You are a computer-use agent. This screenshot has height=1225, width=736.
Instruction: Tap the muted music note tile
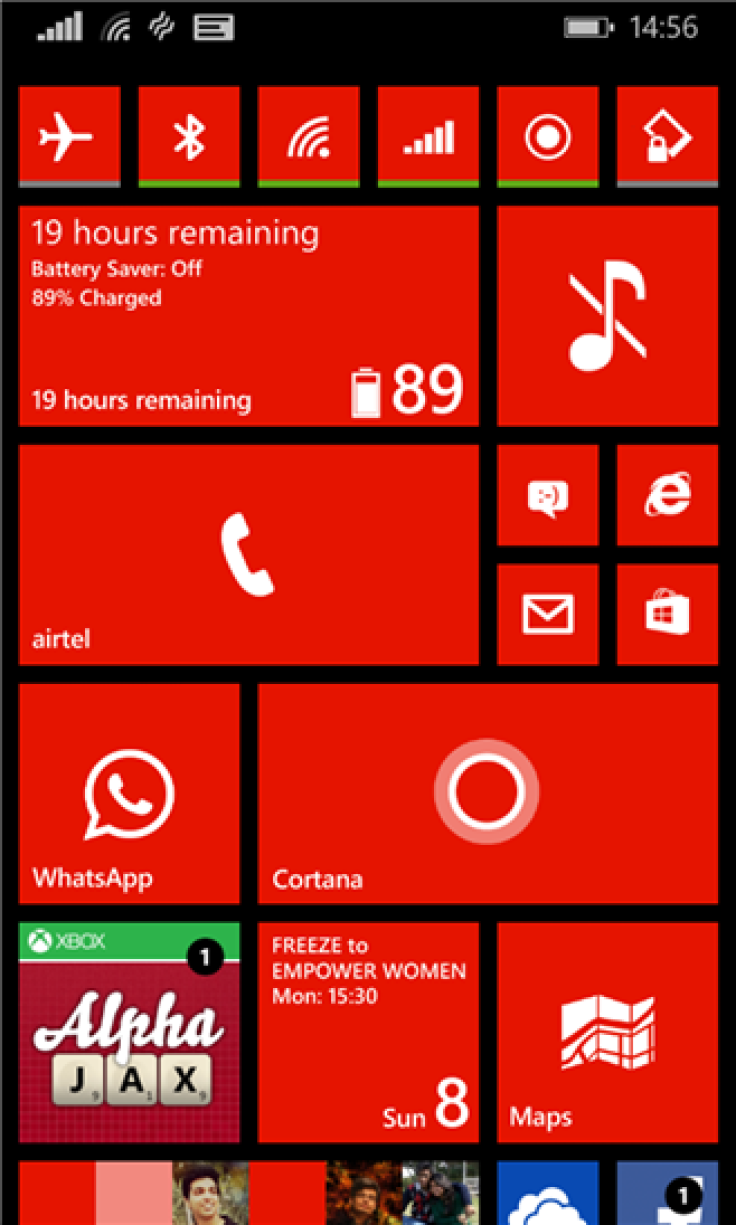pyautogui.click(x=608, y=316)
